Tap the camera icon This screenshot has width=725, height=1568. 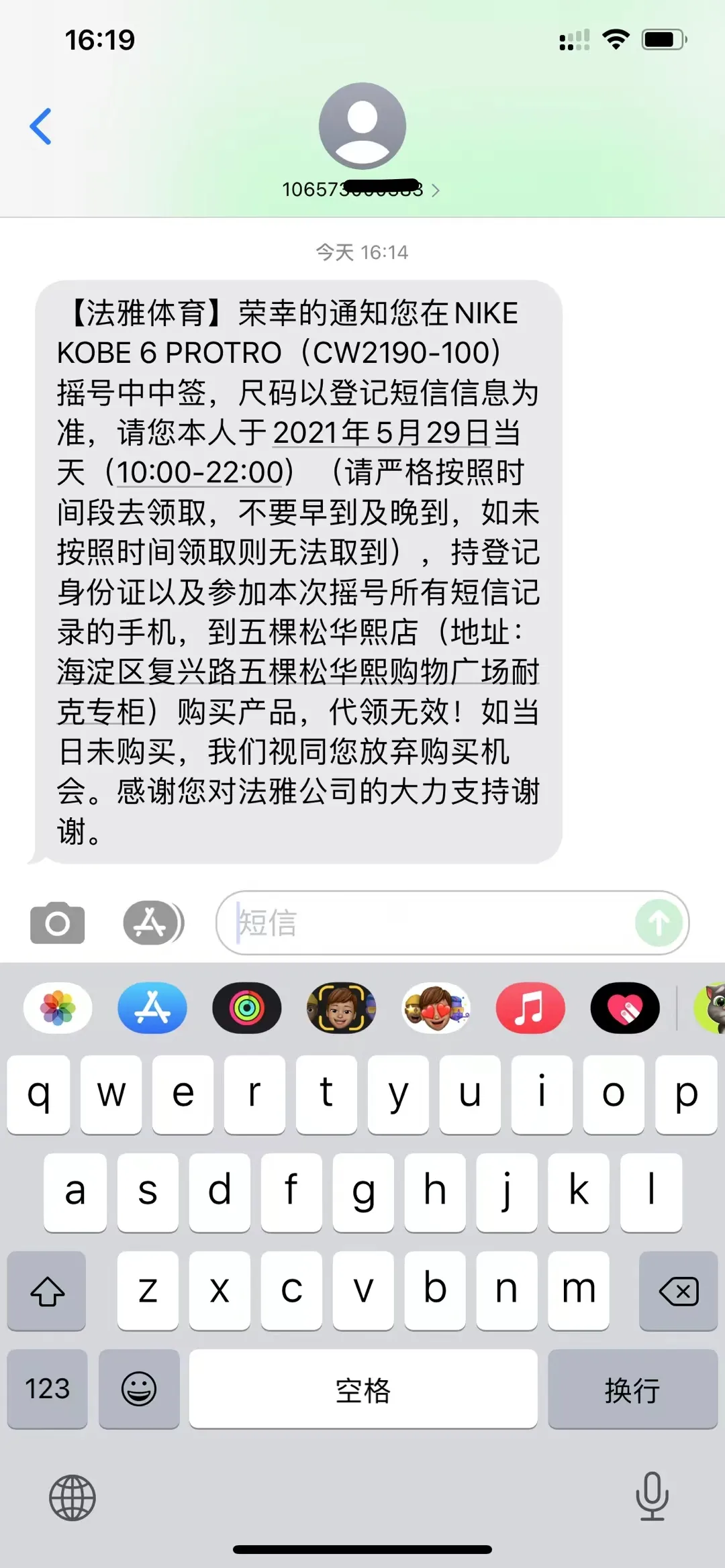point(57,922)
